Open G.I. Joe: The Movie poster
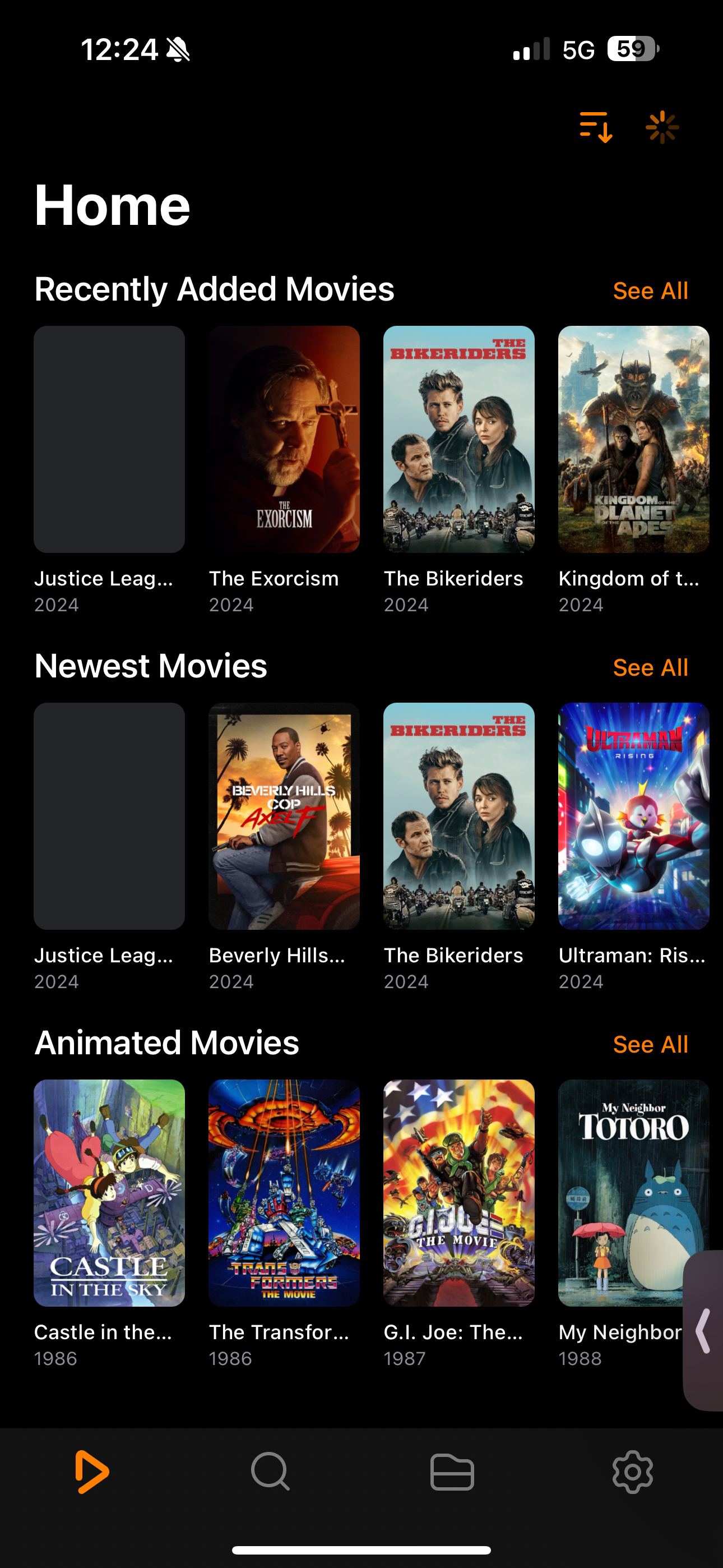Screen dimensions: 723x1568 point(458,1192)
